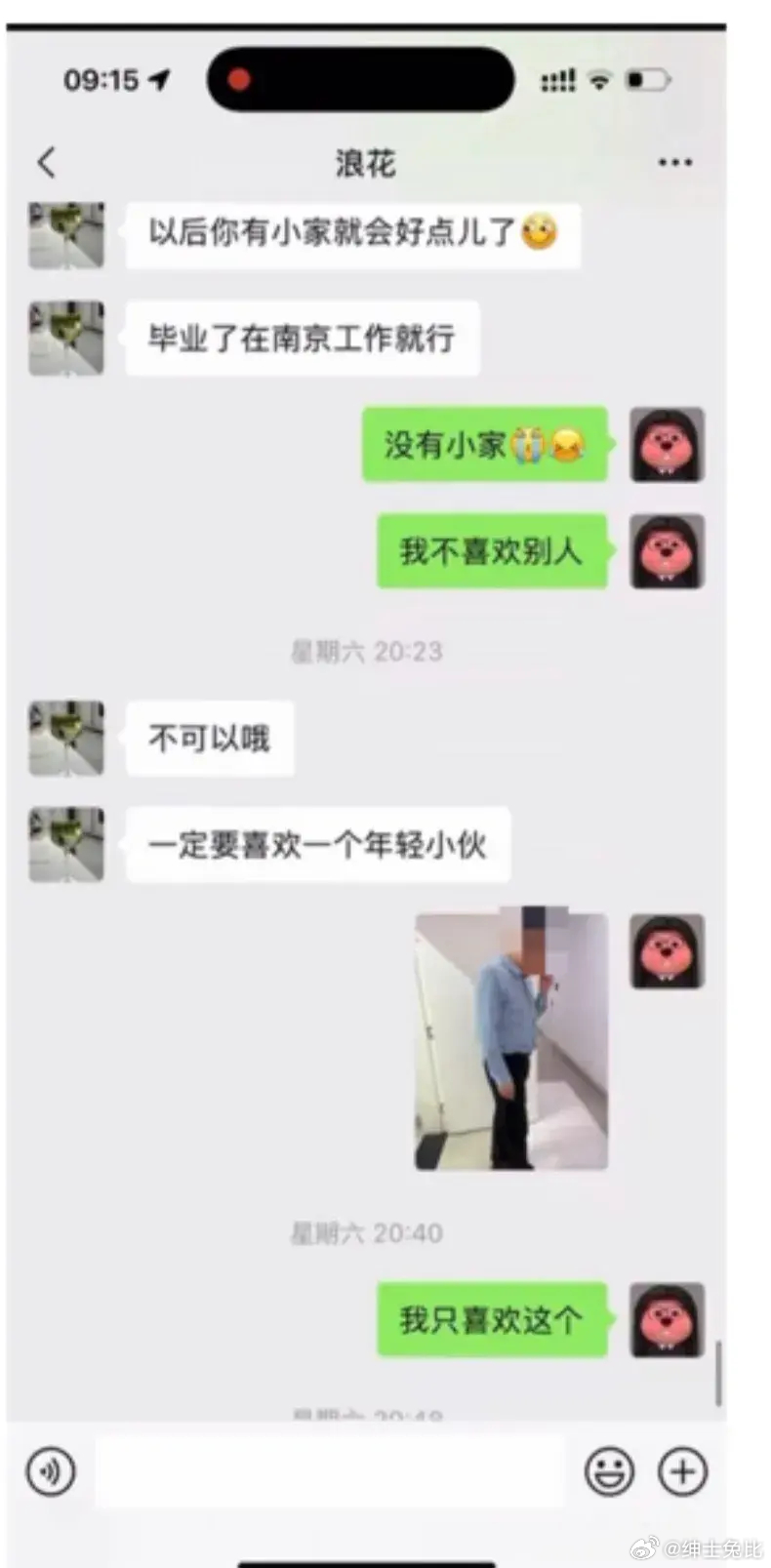Image resolution: width=771 pixels, height=1568 pixels.
Task: Switch to voice message input
Action: click(x=51, y=1470)
